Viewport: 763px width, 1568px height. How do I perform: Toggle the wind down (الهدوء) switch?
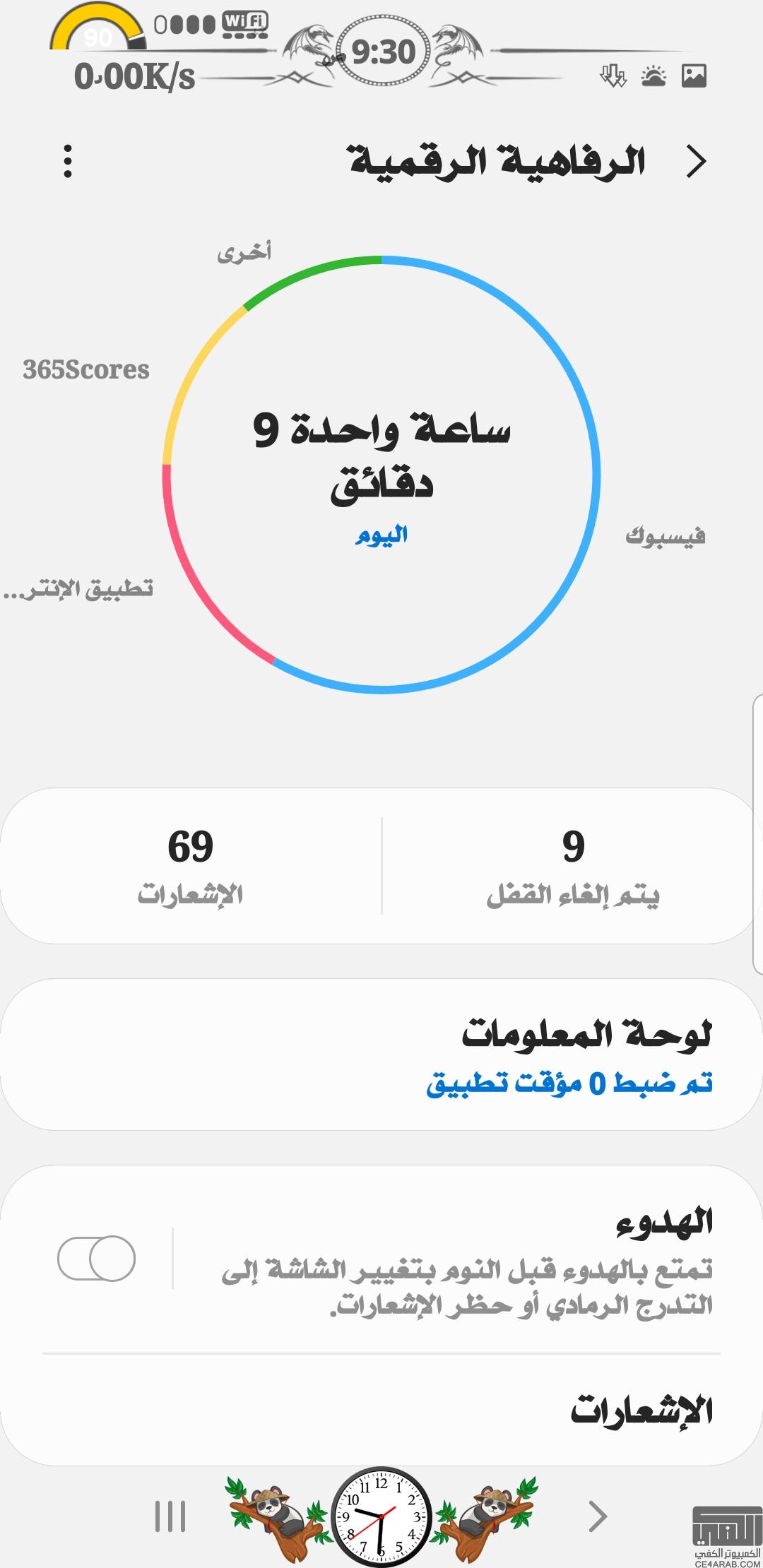pyautogui.click(x=96, y=1258)
